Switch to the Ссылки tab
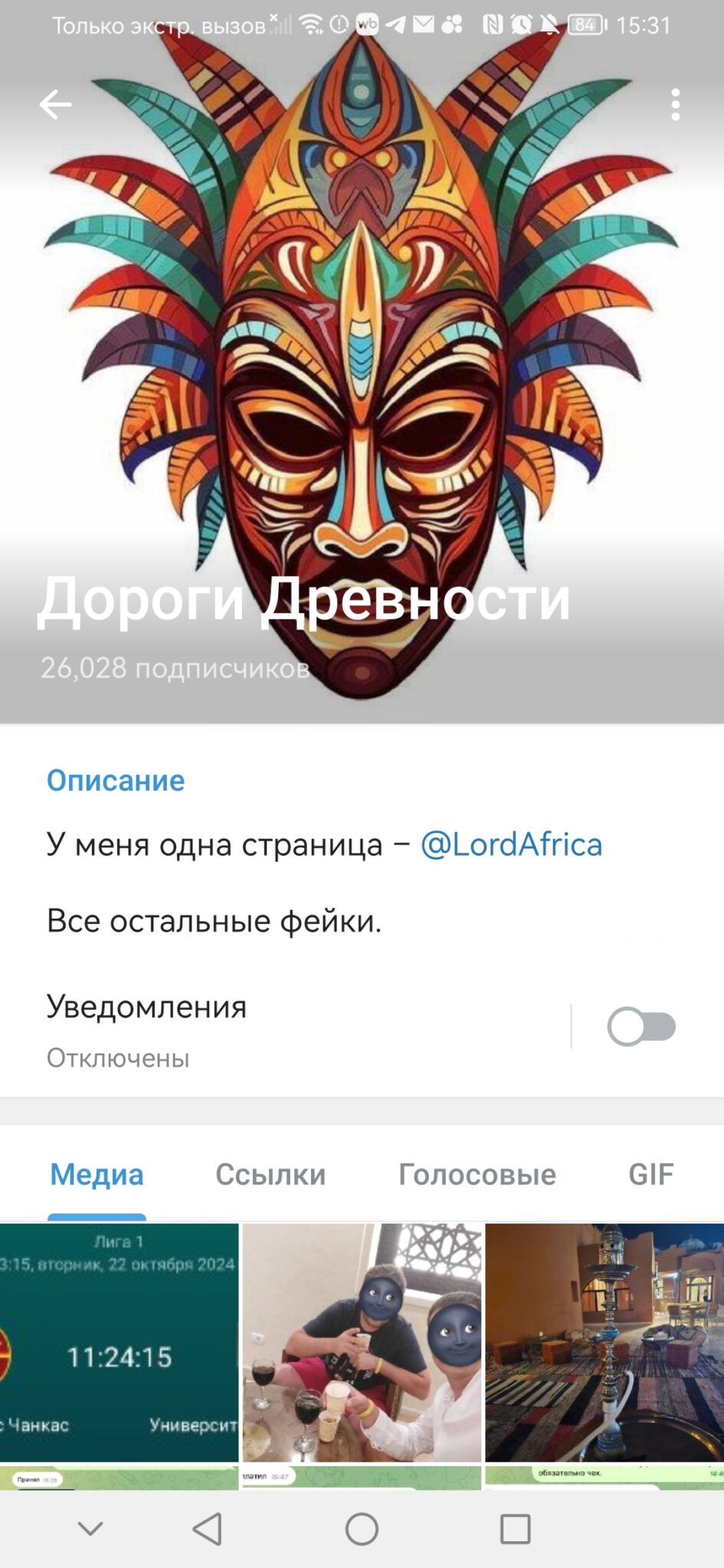This screenshot has height=1568, width=724. tap(270, 1174)
